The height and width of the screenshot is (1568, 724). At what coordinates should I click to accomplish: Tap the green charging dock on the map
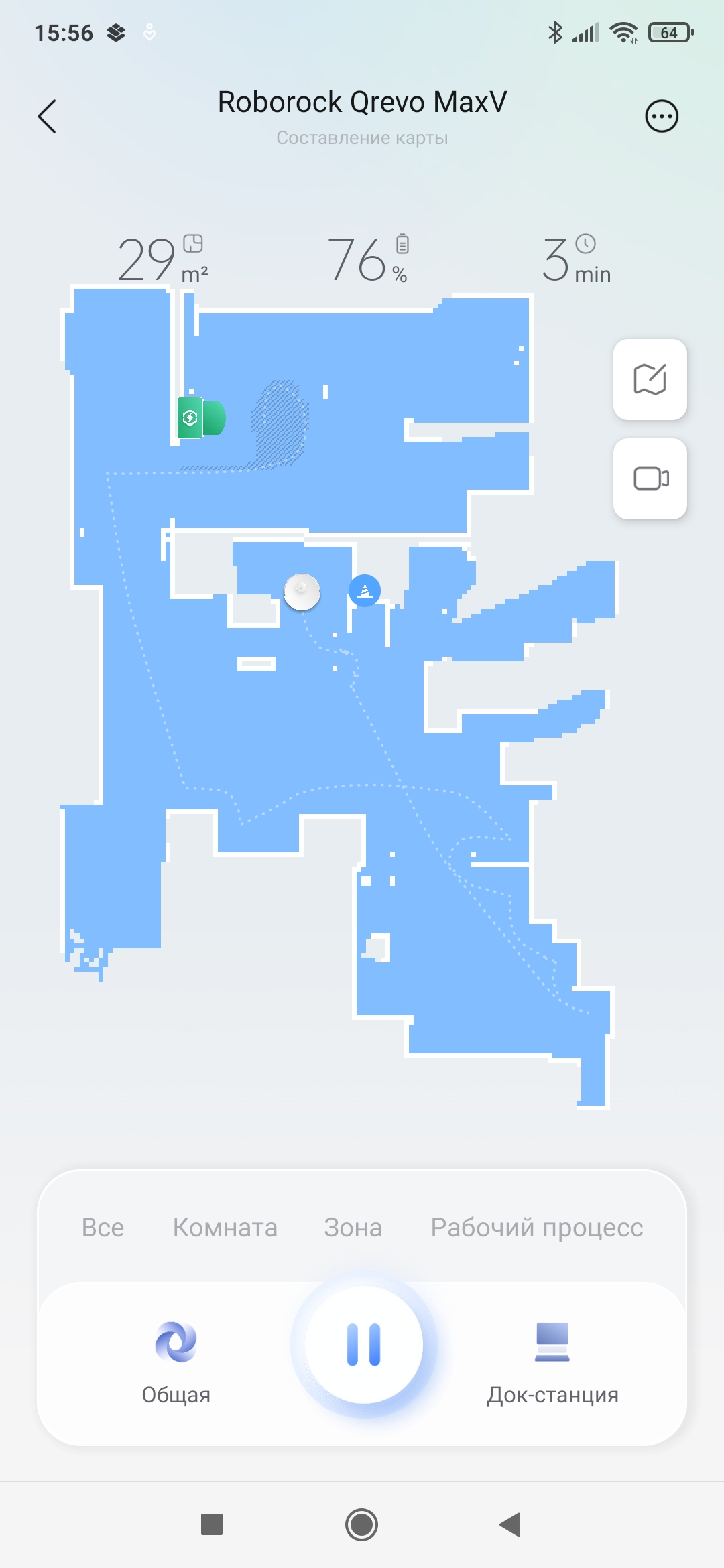200,418
